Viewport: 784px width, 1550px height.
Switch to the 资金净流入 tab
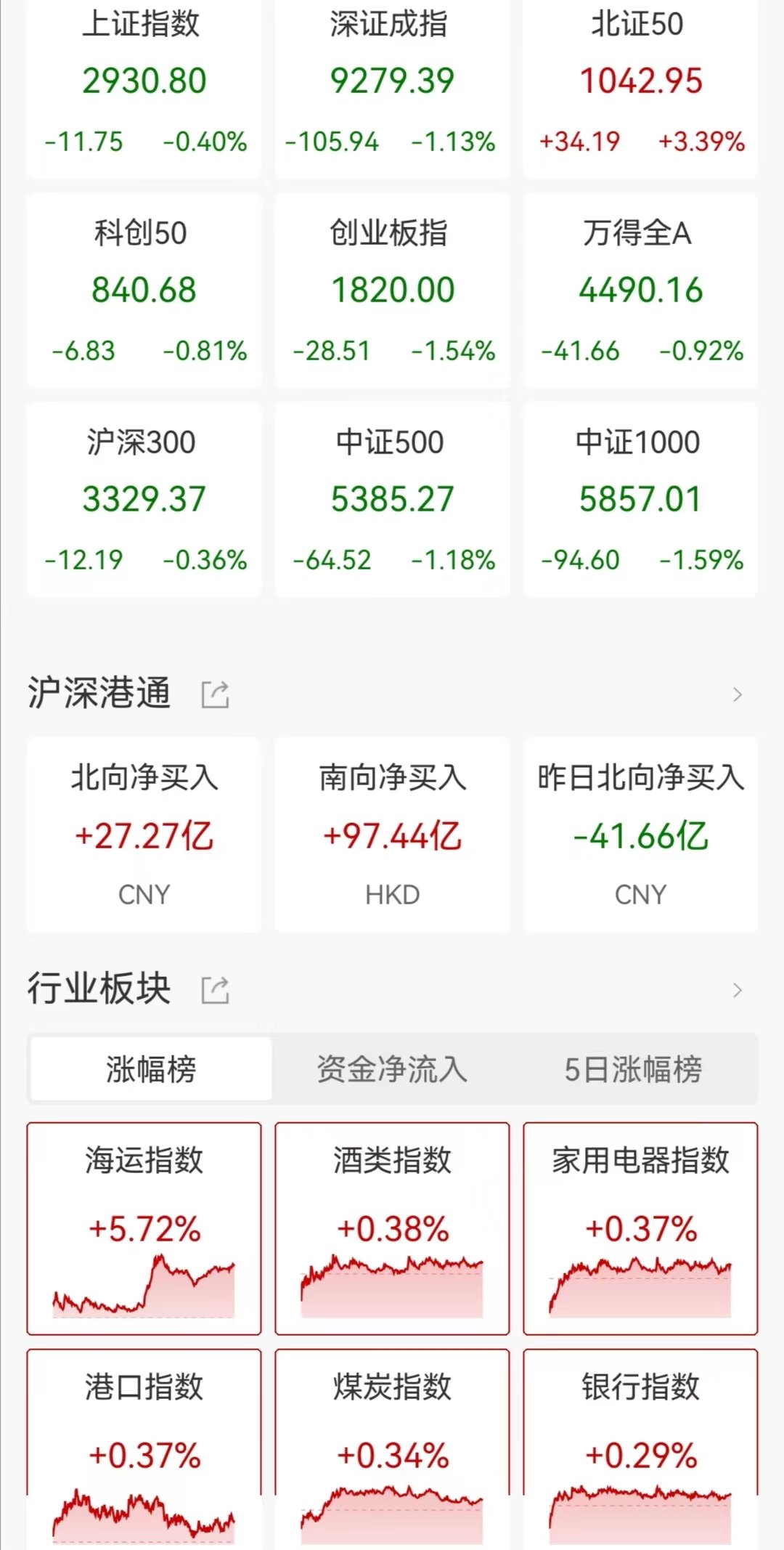tap(392, 1069)
